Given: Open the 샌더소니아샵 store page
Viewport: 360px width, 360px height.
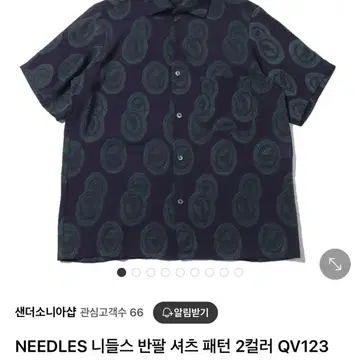Looking at the screenshot, I should 46,312.
